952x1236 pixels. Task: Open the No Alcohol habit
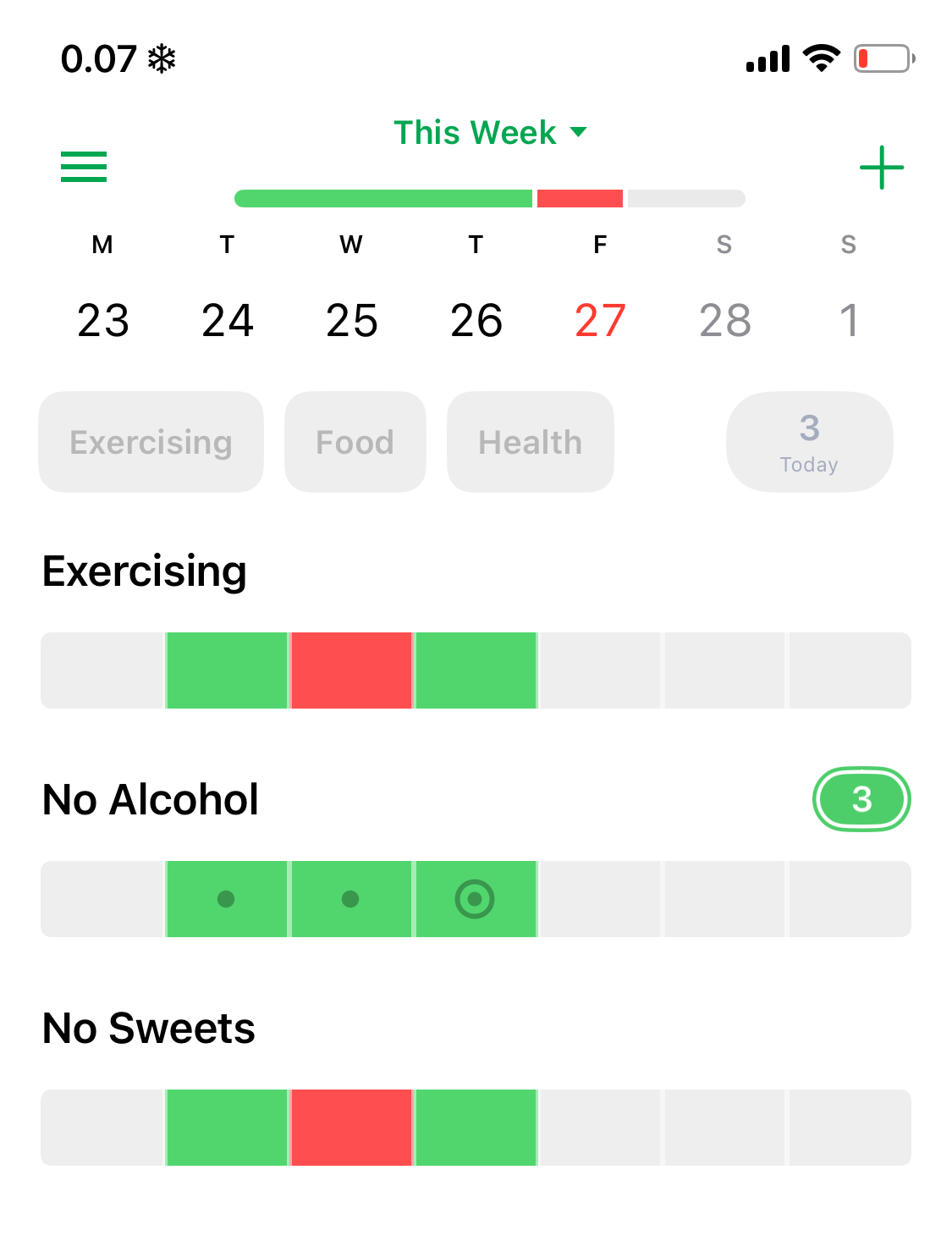coord(151,800)
